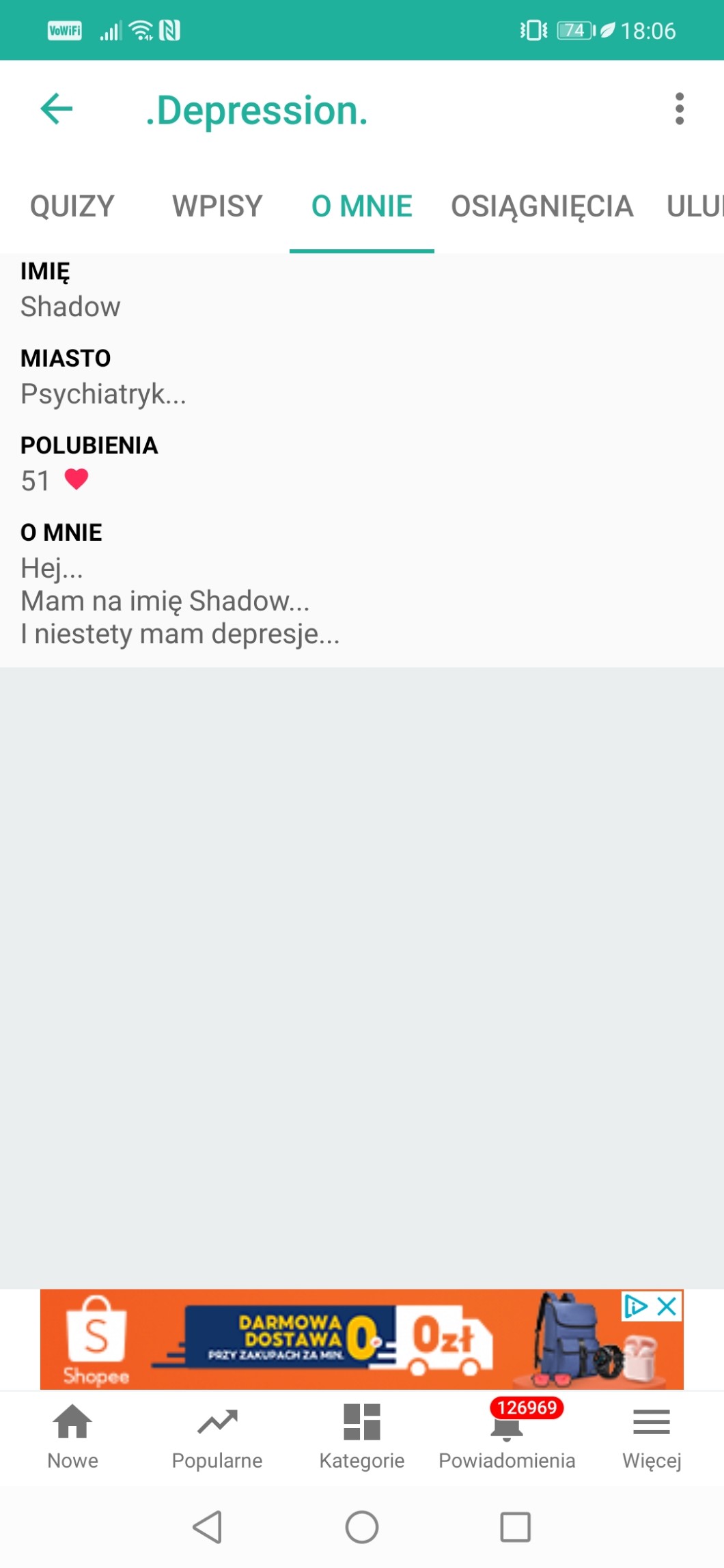Close the Shopee ad banner

(667, 1306)
